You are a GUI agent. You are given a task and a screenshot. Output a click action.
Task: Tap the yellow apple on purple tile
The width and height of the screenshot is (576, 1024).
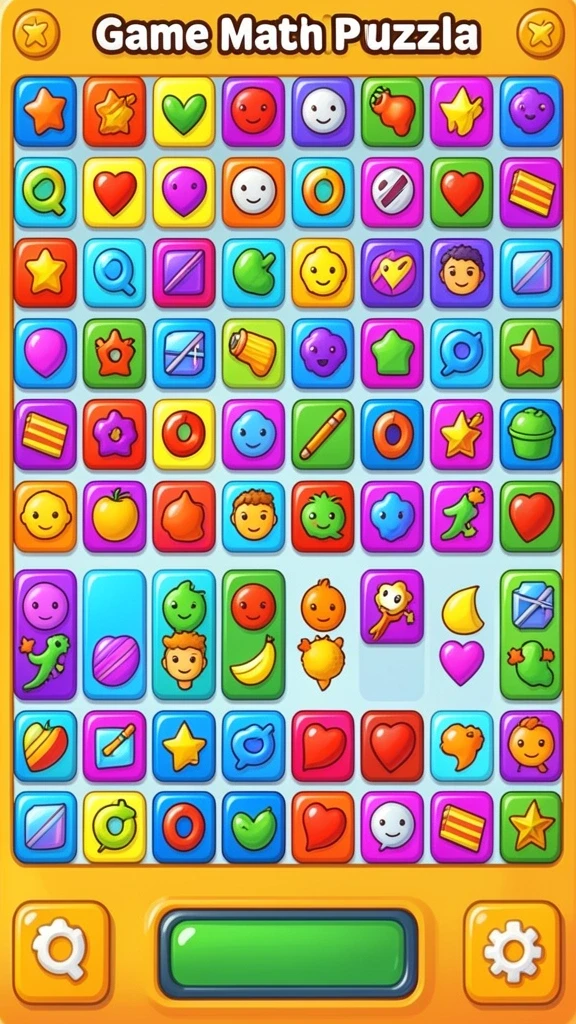pyautogui.click(x=114, y=516)
